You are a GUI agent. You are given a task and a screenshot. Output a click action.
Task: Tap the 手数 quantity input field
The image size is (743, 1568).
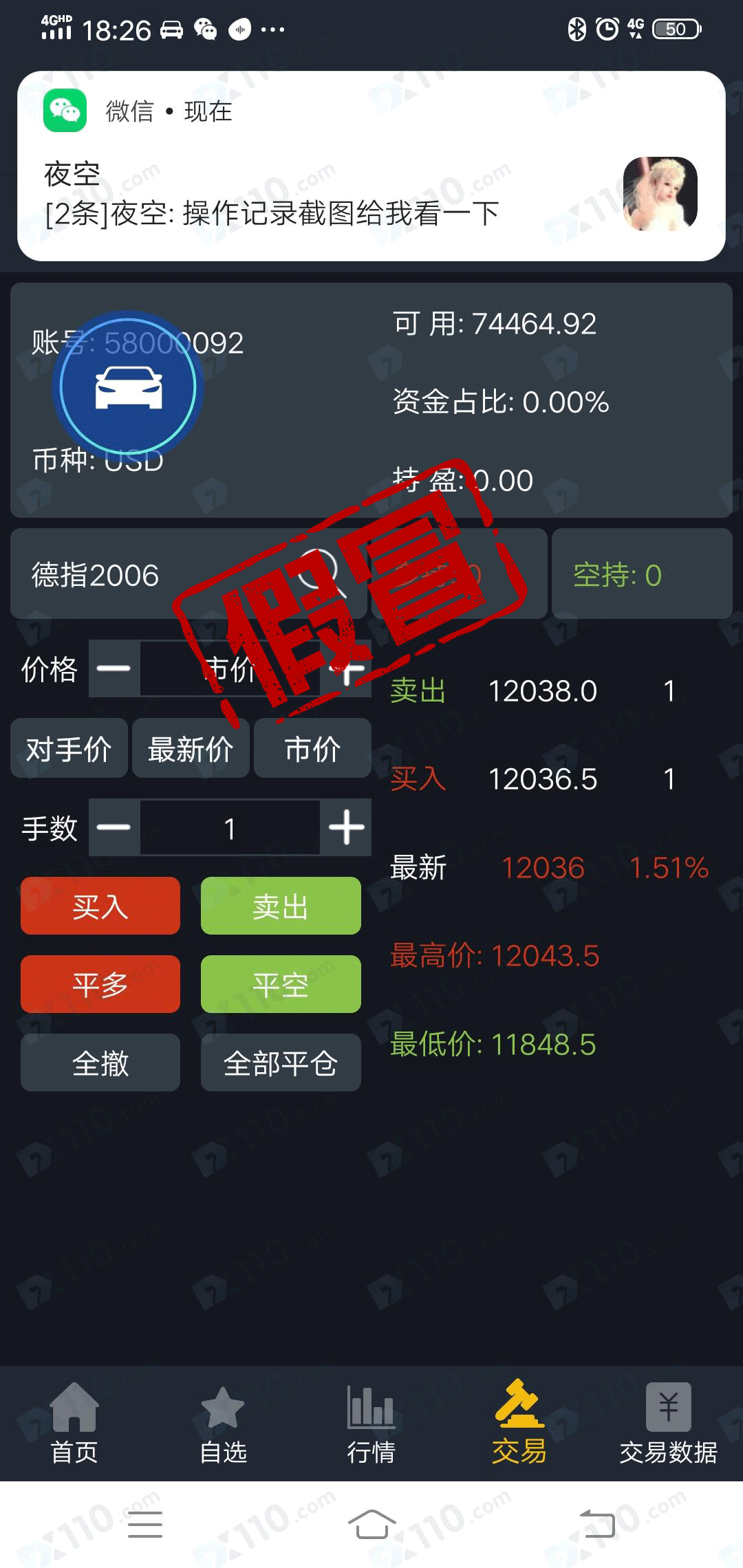click(x=230, y=828)
